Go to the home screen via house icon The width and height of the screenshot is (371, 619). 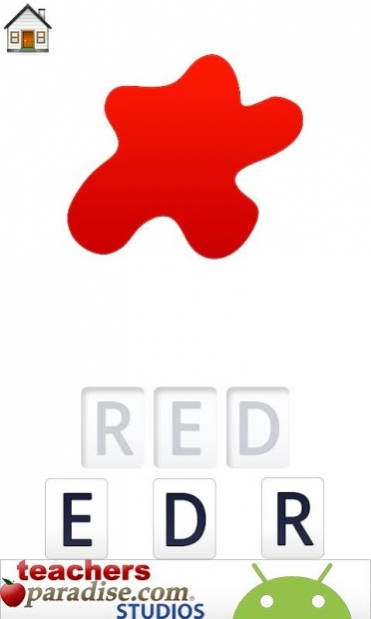28,28
